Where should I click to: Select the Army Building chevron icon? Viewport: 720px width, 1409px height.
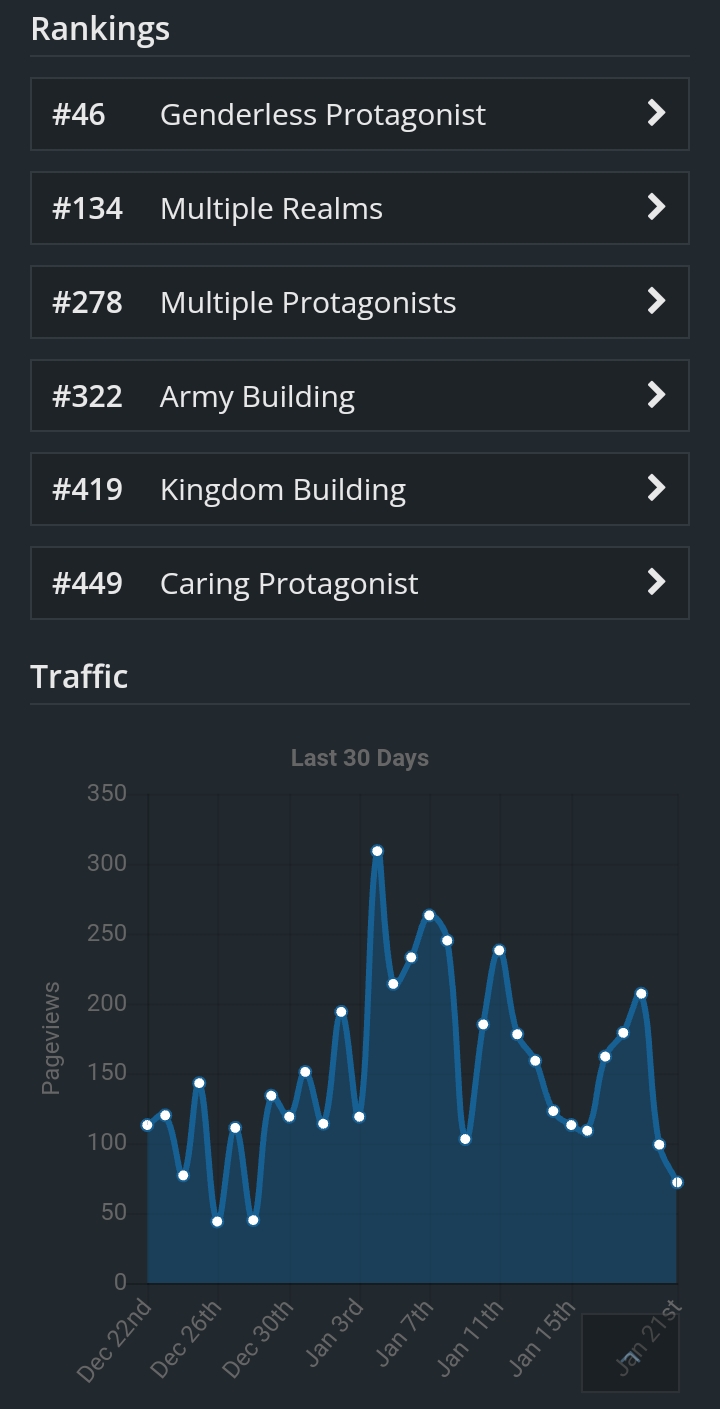[x=656, y=395]
